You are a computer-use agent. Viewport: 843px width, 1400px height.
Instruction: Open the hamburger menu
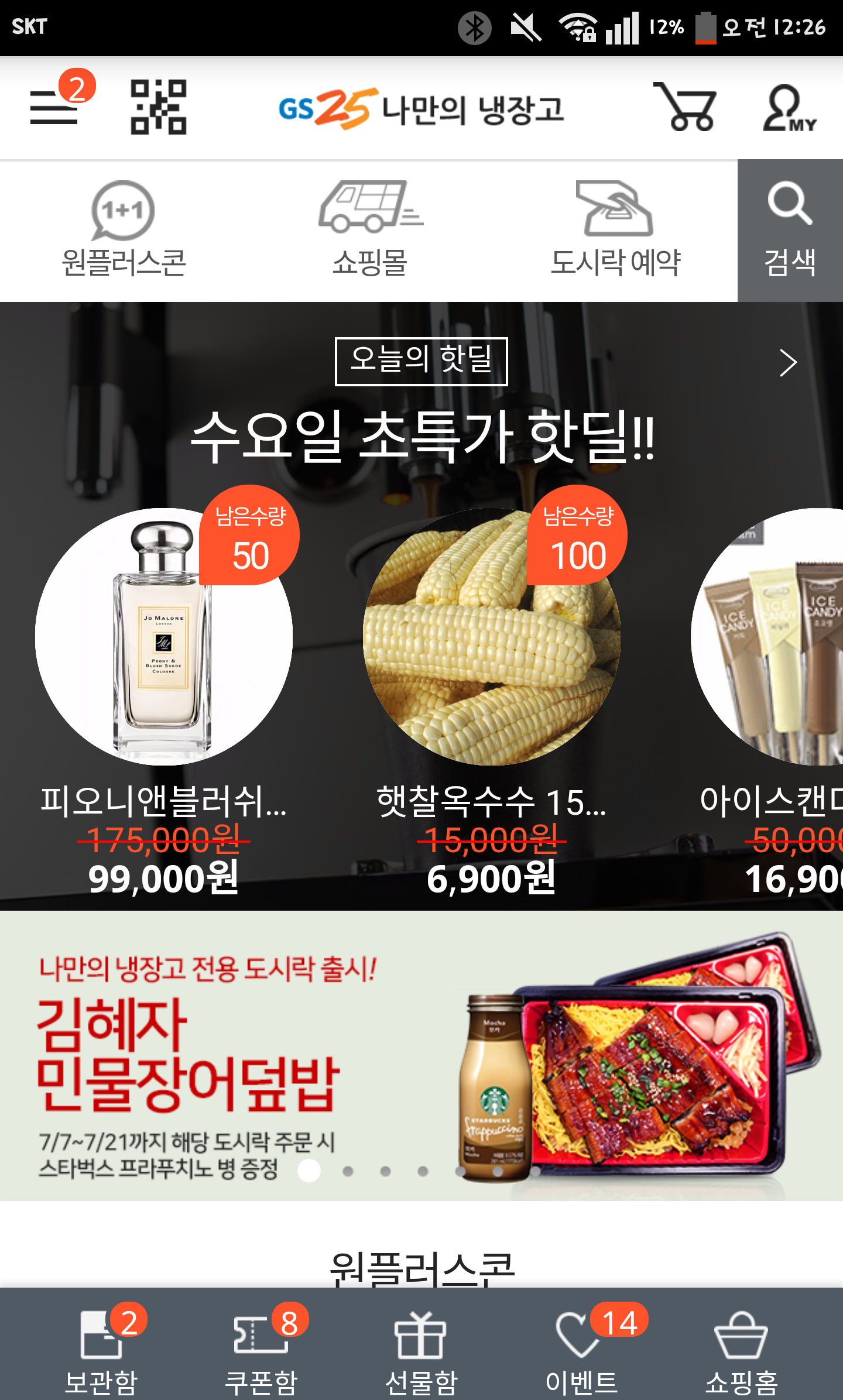[54, 107]
